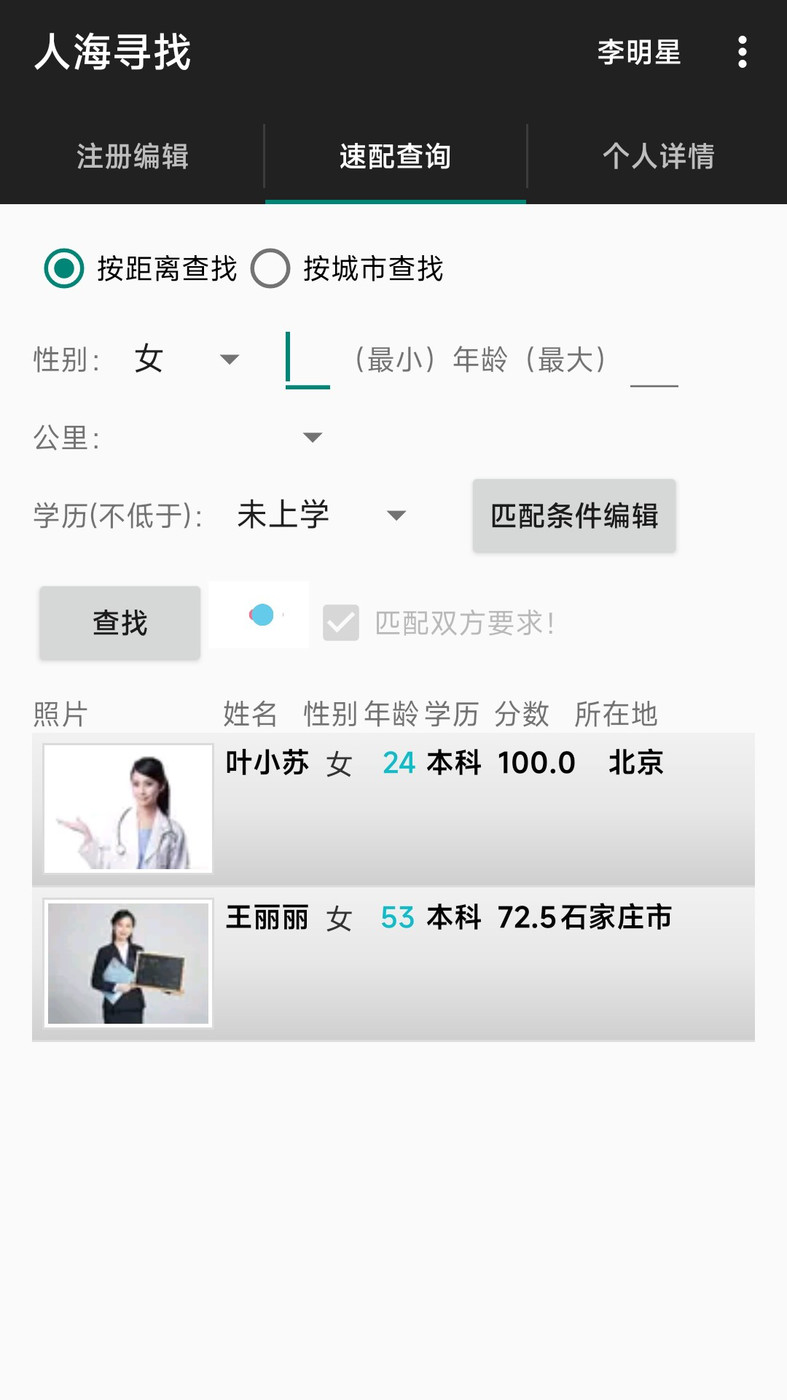Select the 叶小苏 result row from 北京
This screenshot has height=1400, width=787.
(450, 808)
